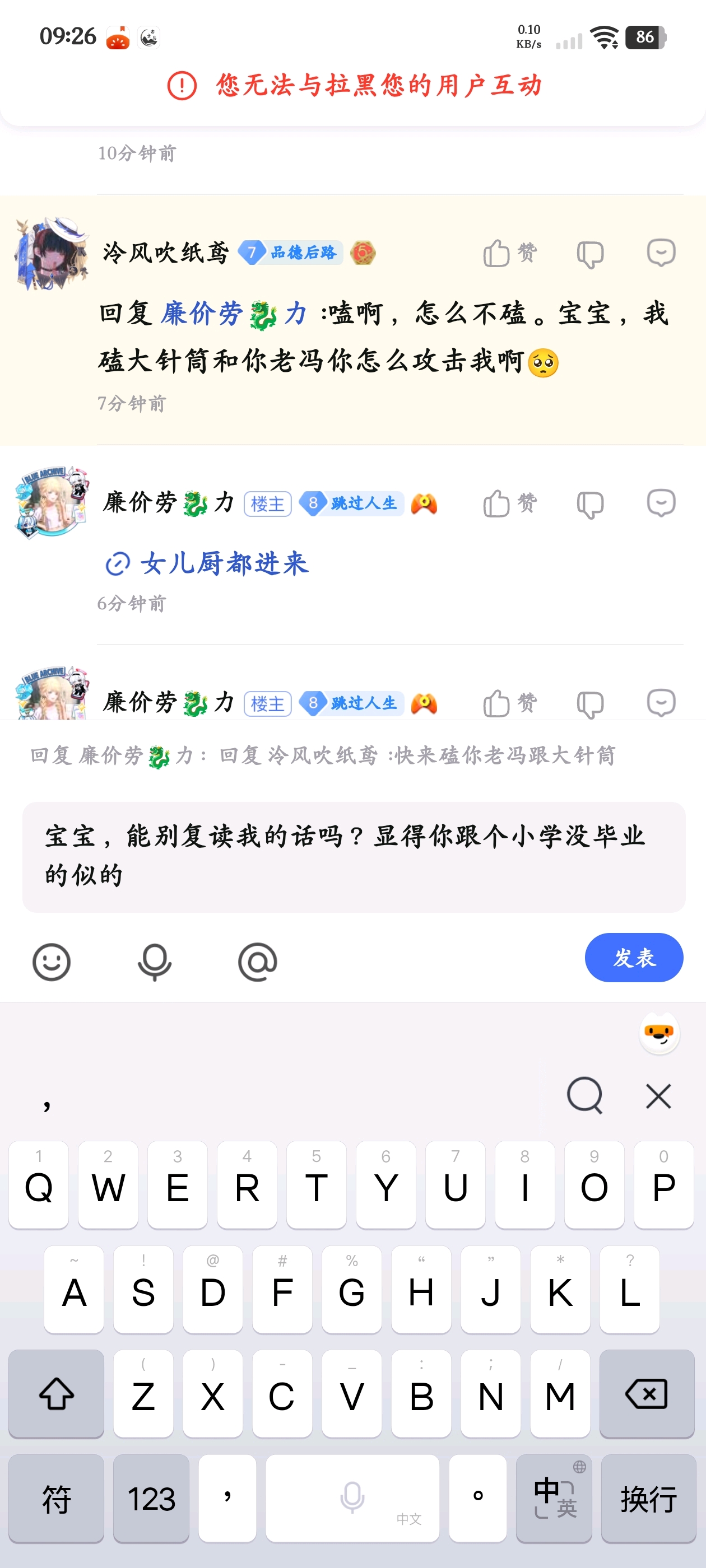This screenshot has width=706, height=1568.
Task: Close the keyboard suggestion bar with X
Action: 658,1096
